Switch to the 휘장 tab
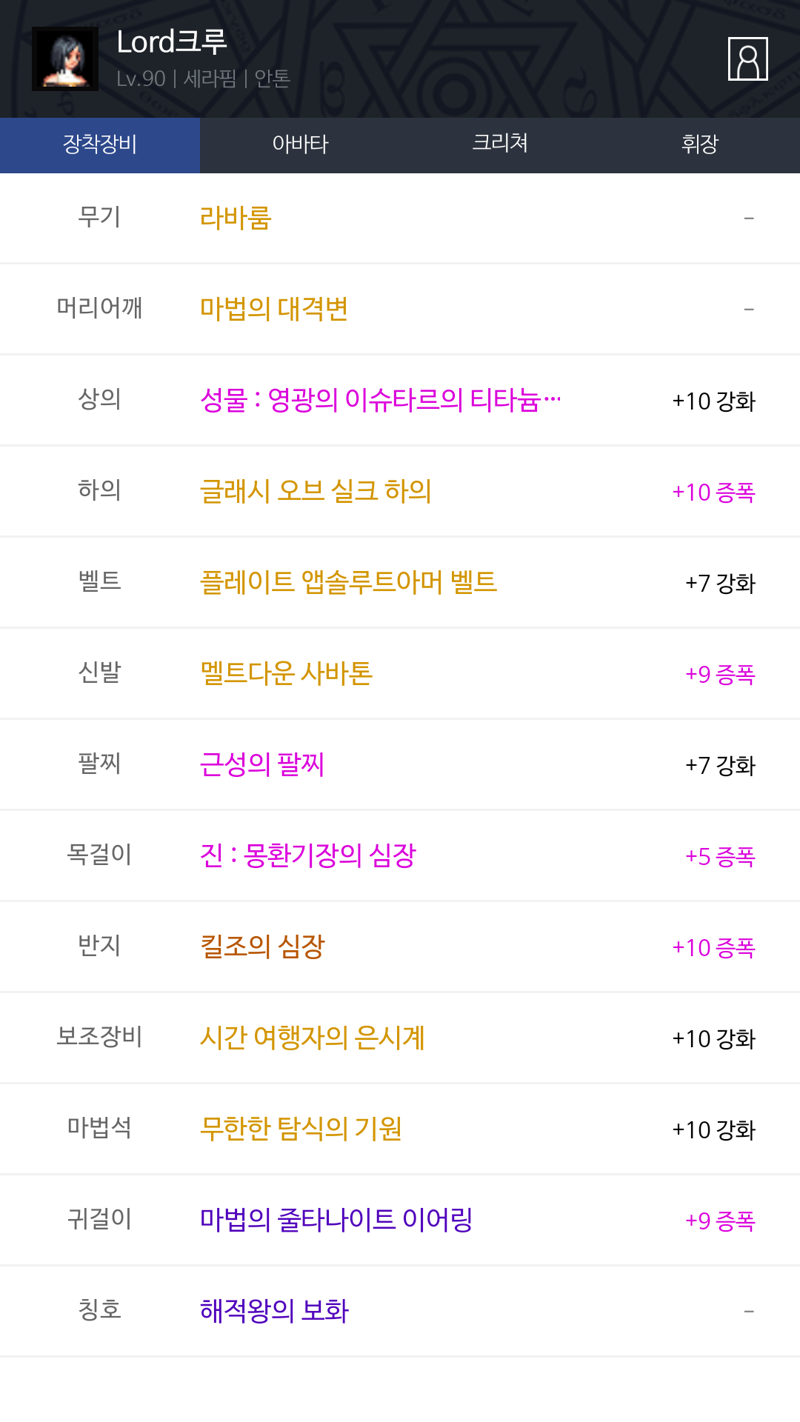 700,144
